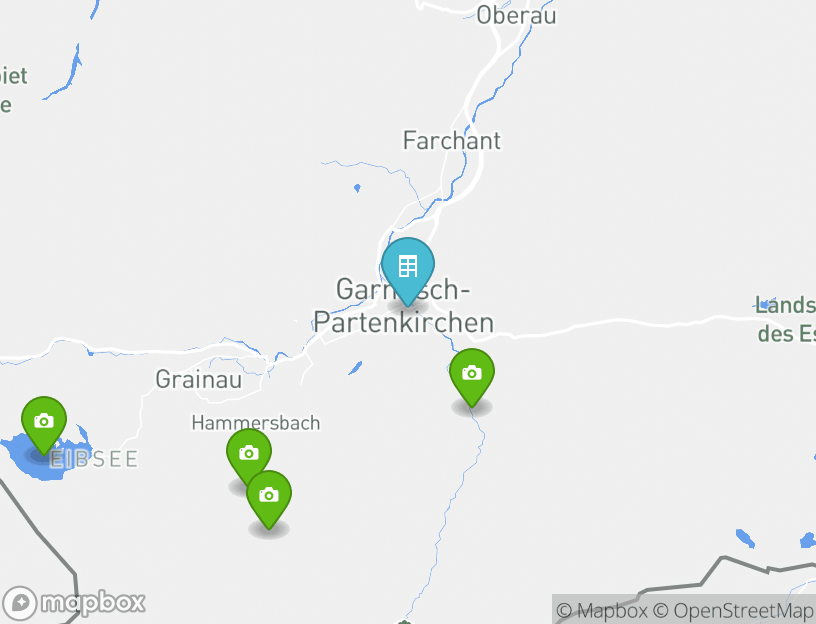Open the OpenStreetMap attribution link
816x624 pixels.
pyautogui.click(x=734, y=610)
